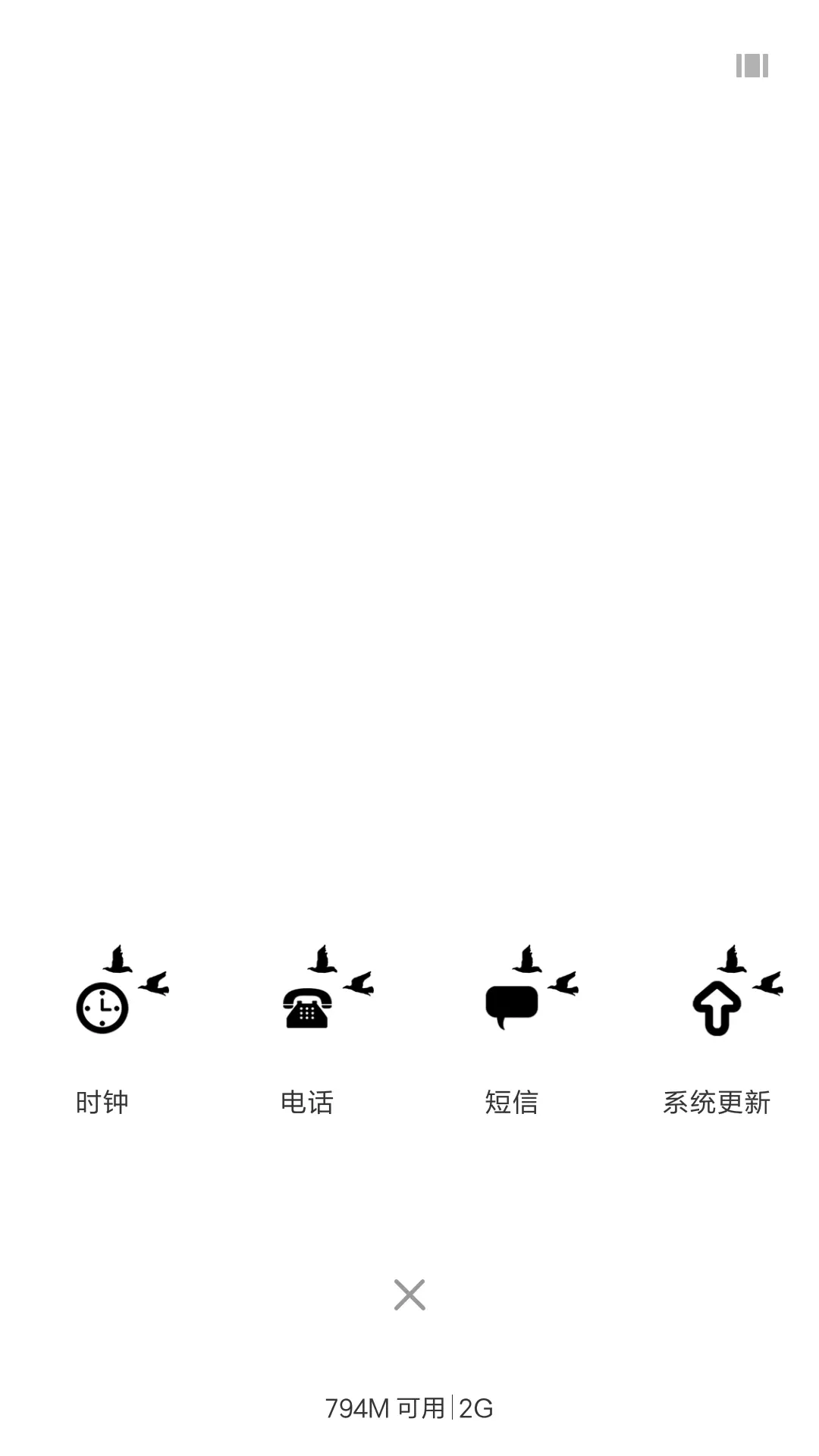Select the 系统更新 text label

(717, 1103)
